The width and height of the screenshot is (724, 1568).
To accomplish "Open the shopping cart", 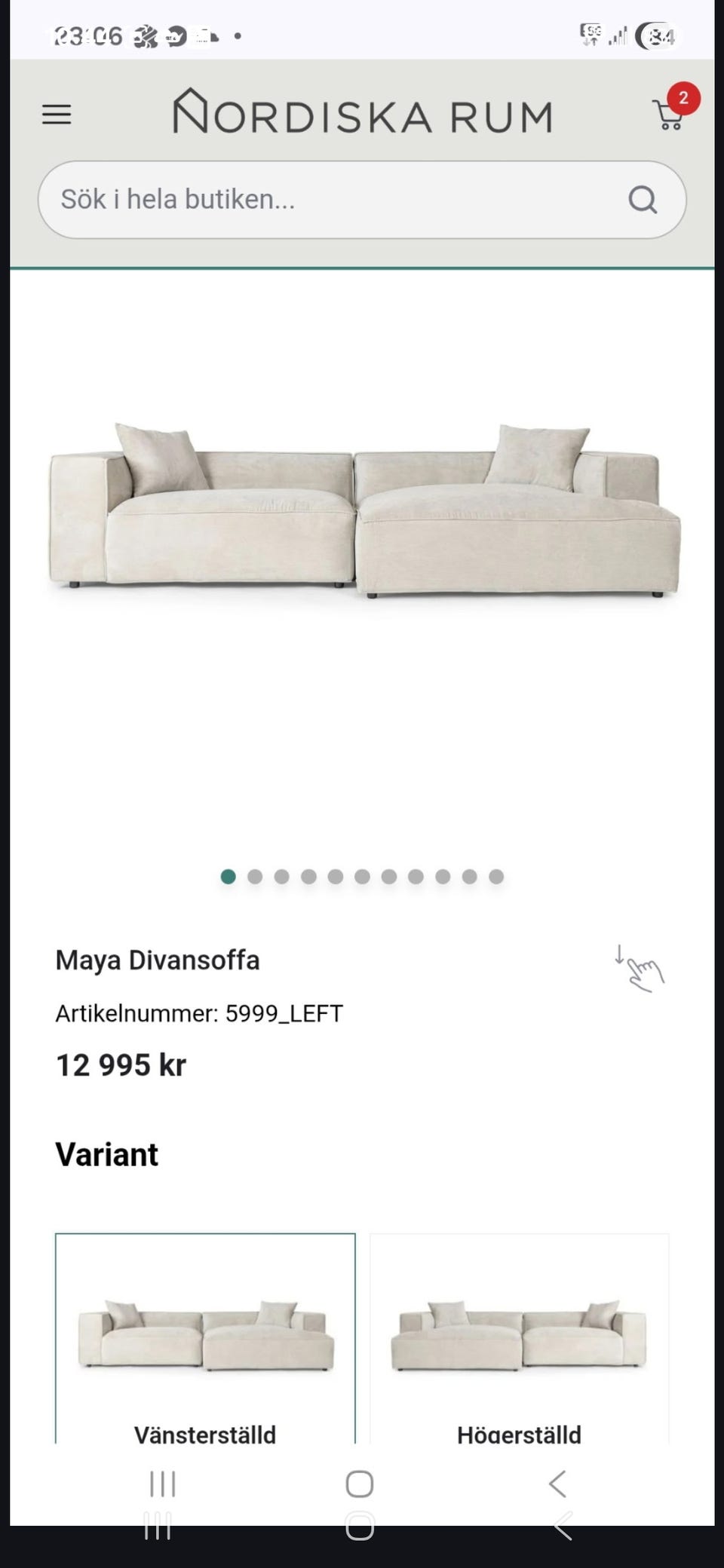I will (x=667, y=115).
